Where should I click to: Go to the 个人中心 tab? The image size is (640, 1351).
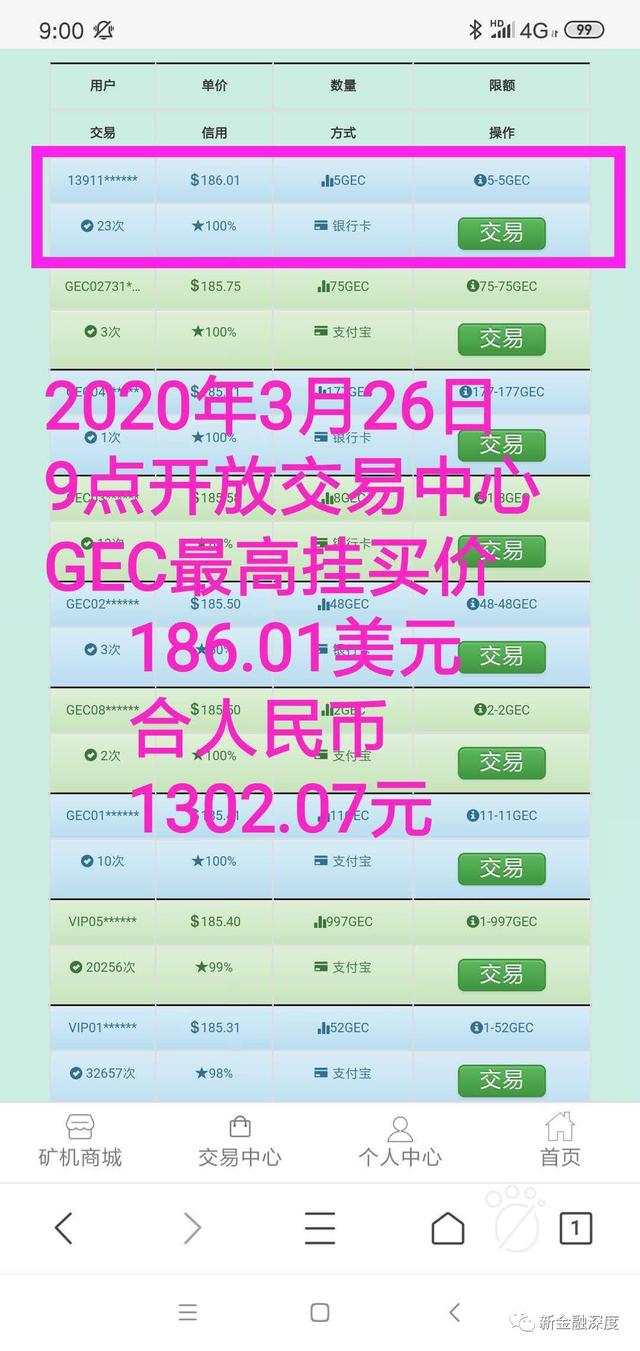tap(400, 1142)
